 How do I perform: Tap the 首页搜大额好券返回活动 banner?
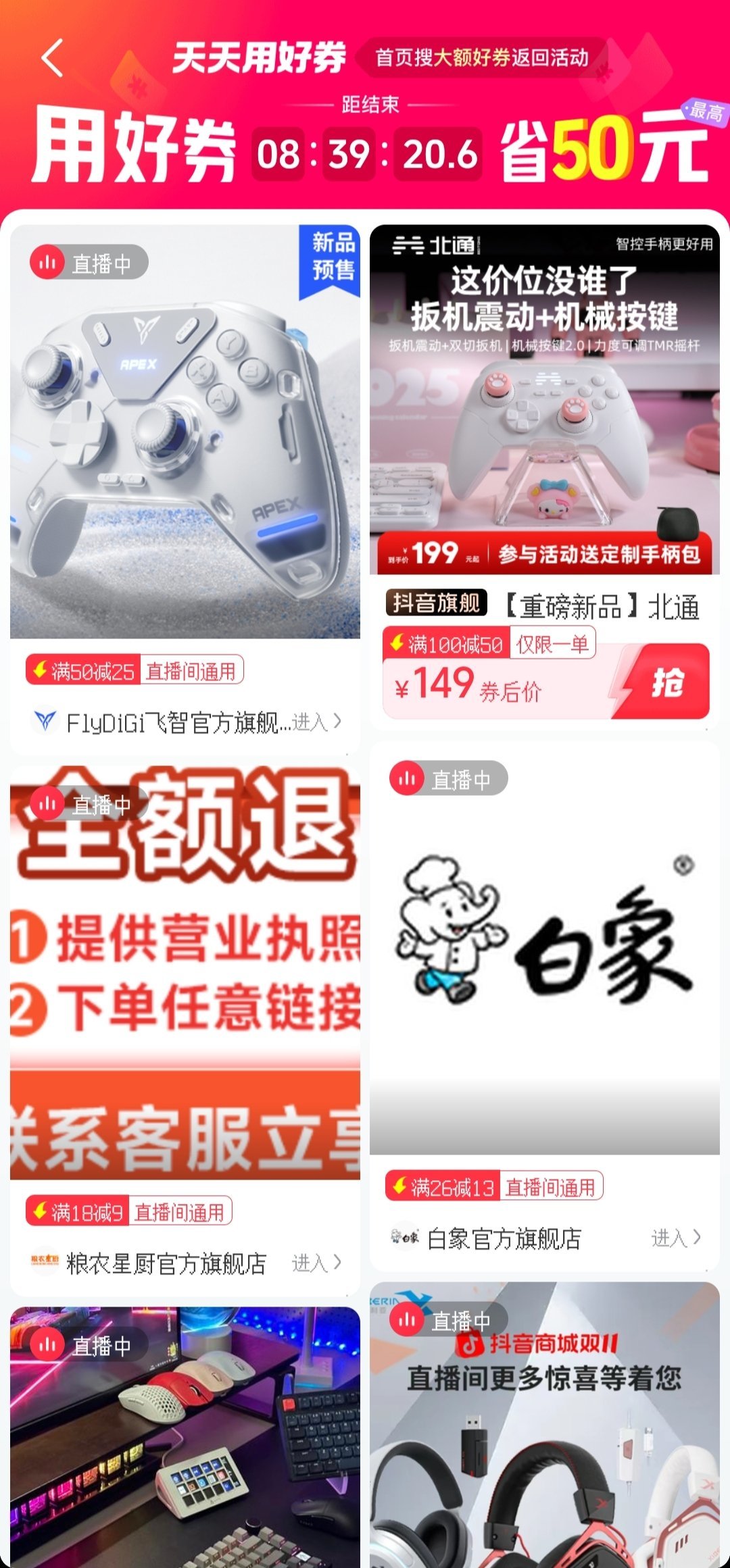481,57
